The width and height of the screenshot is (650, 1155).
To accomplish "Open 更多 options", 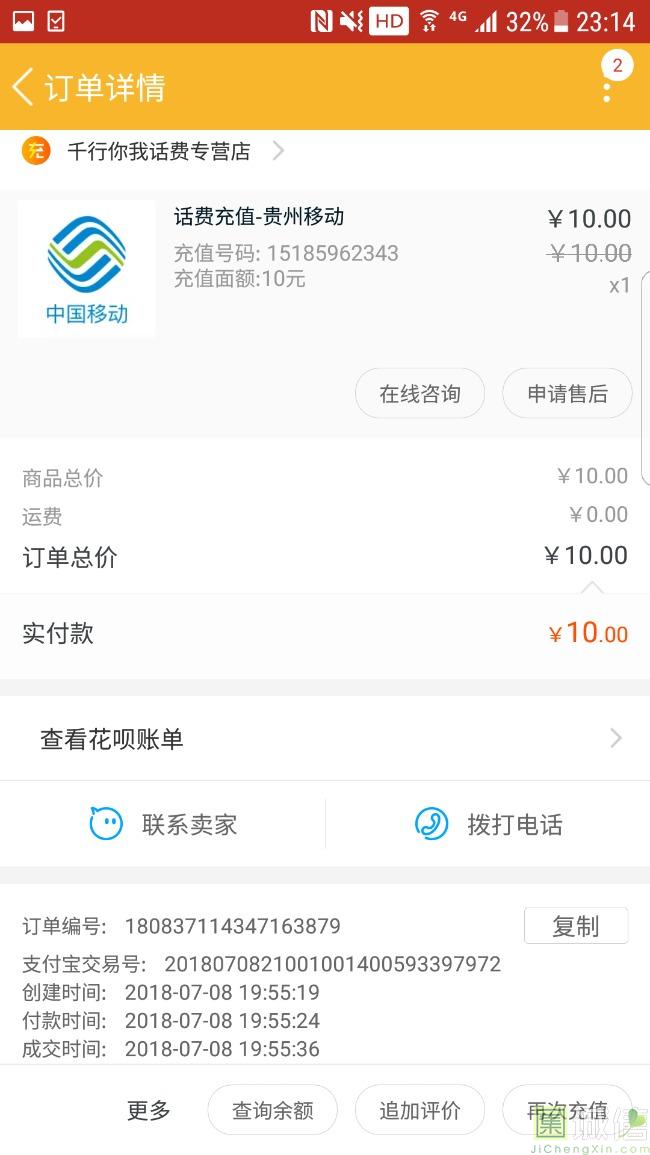I will (149, 1110).
